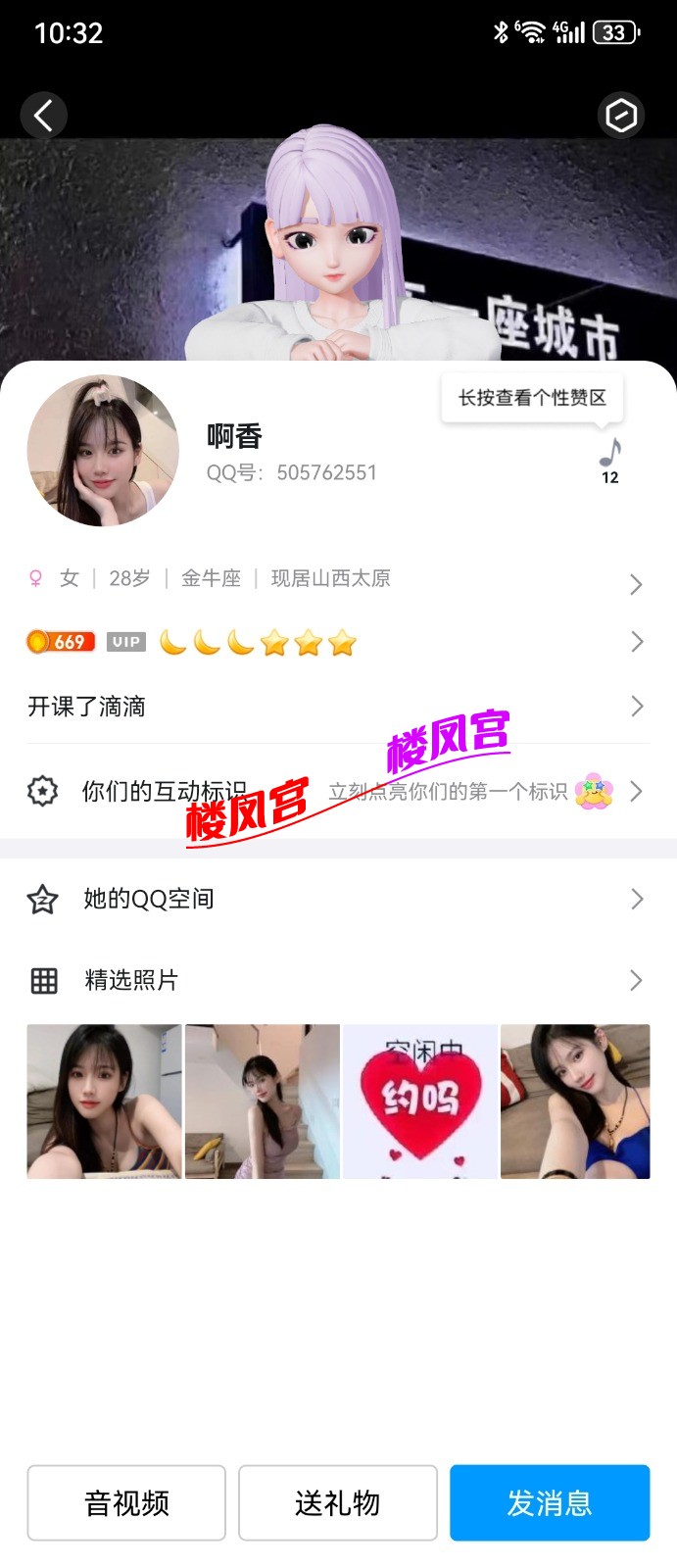This screenshot has height=1568, width=677.
Task: Tap 发消息 to send a message
Action: point(550,1502)
